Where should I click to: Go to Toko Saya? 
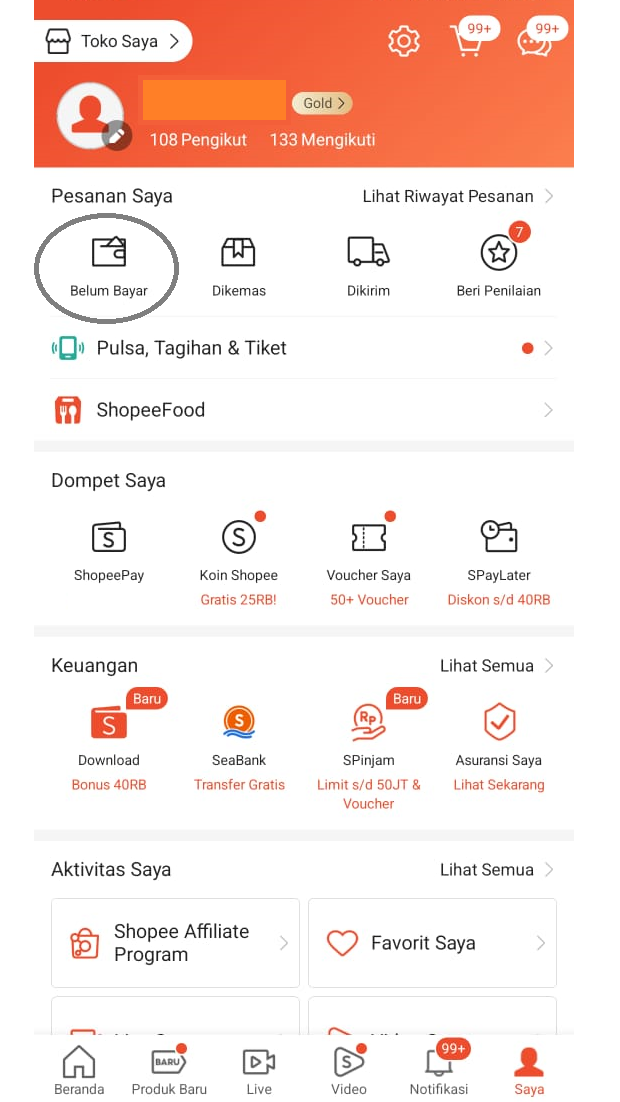click(x=113, y=41)
